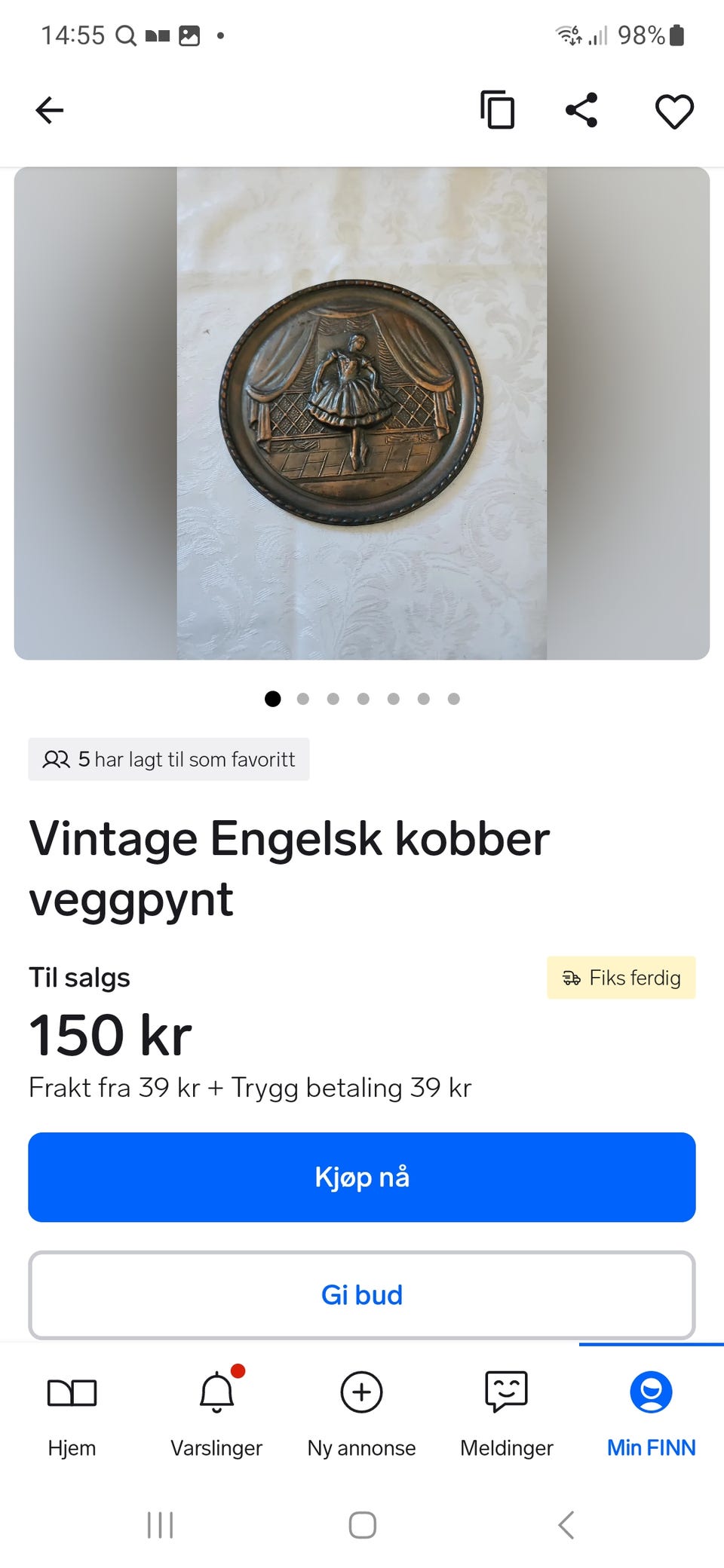This screenshot has width=724, height=1568.
Task: Copy the listing with the duplicate icon
Action: tap(498, 110)
